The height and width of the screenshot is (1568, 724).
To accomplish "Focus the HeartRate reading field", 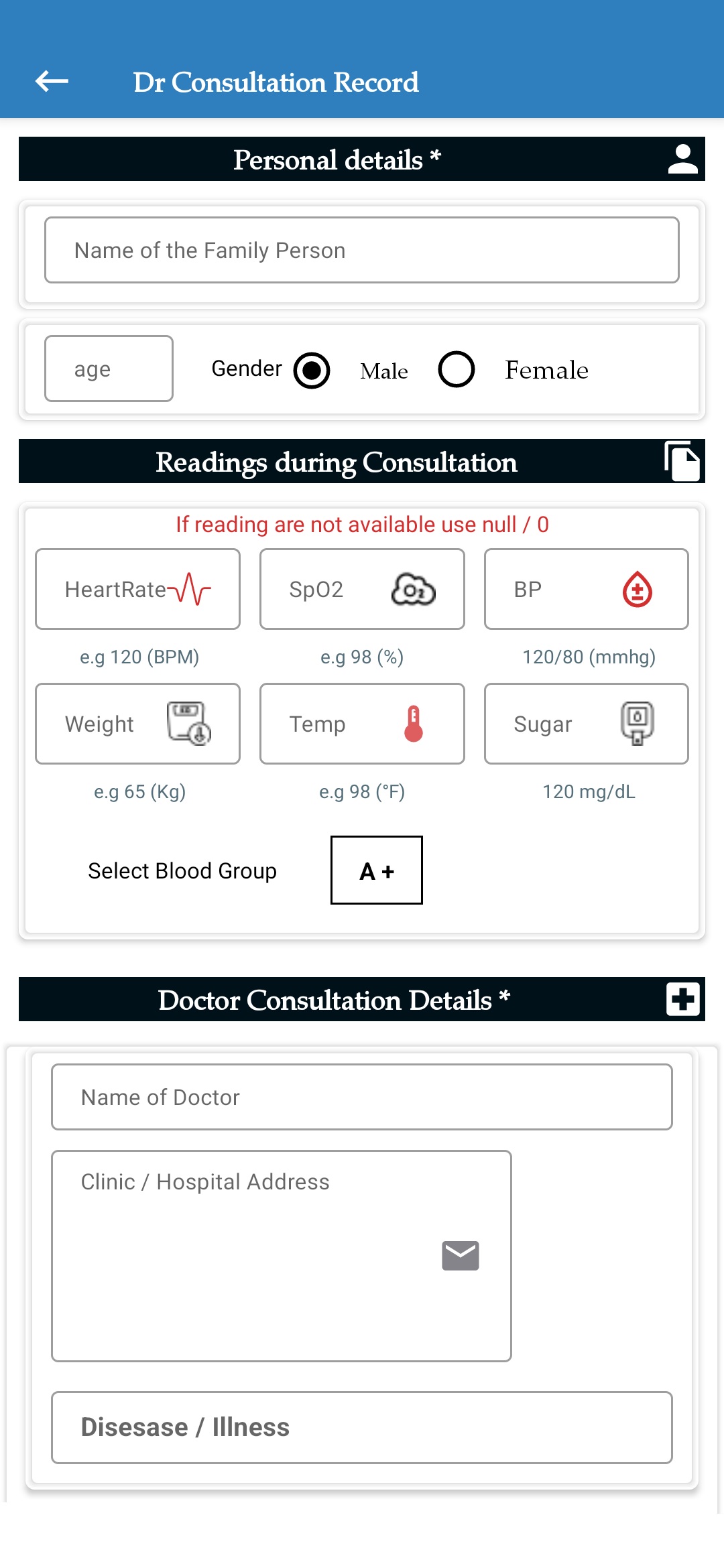I will click(137, 589).
